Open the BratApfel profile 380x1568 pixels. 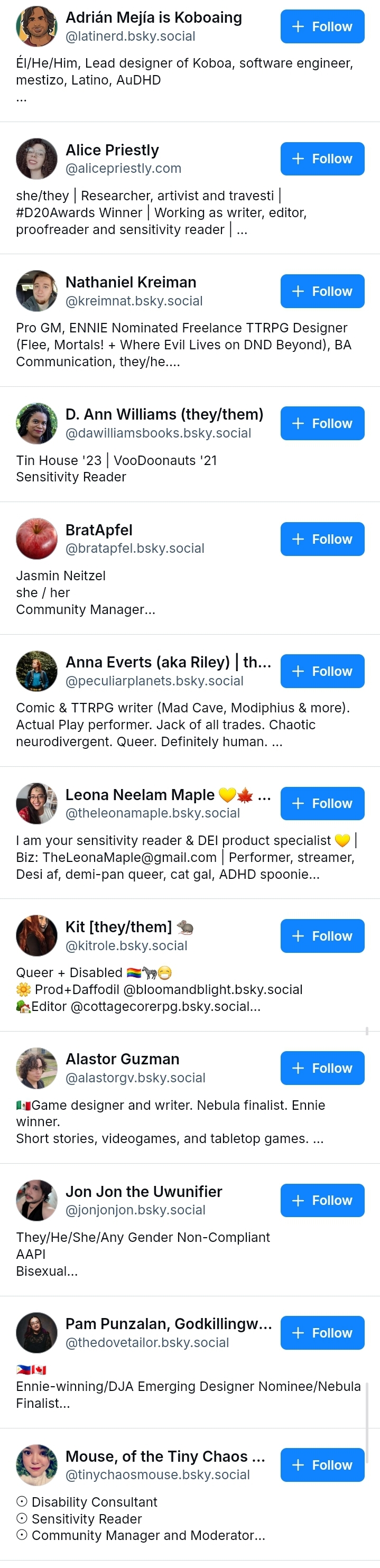[99, 530]
